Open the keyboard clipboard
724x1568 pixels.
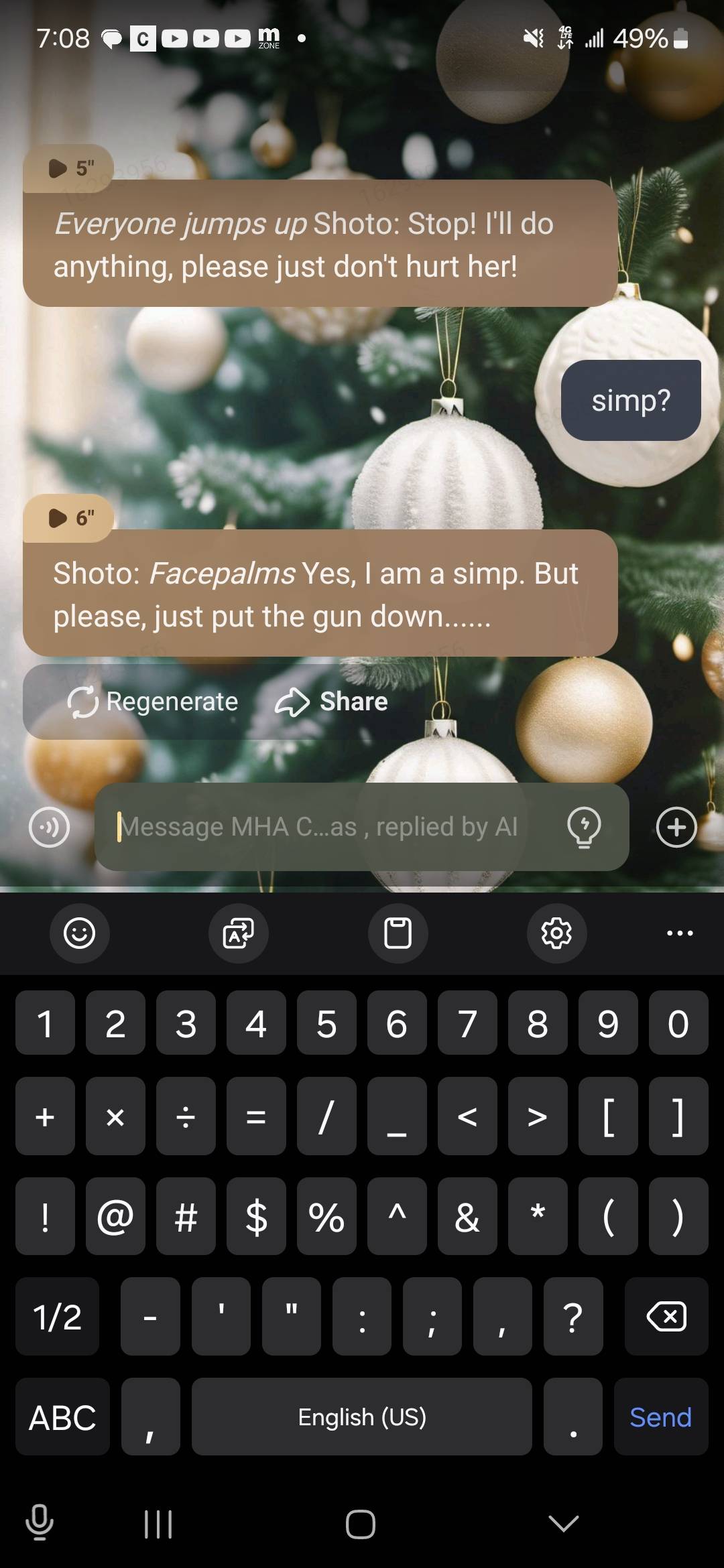(x=398, y=933)
